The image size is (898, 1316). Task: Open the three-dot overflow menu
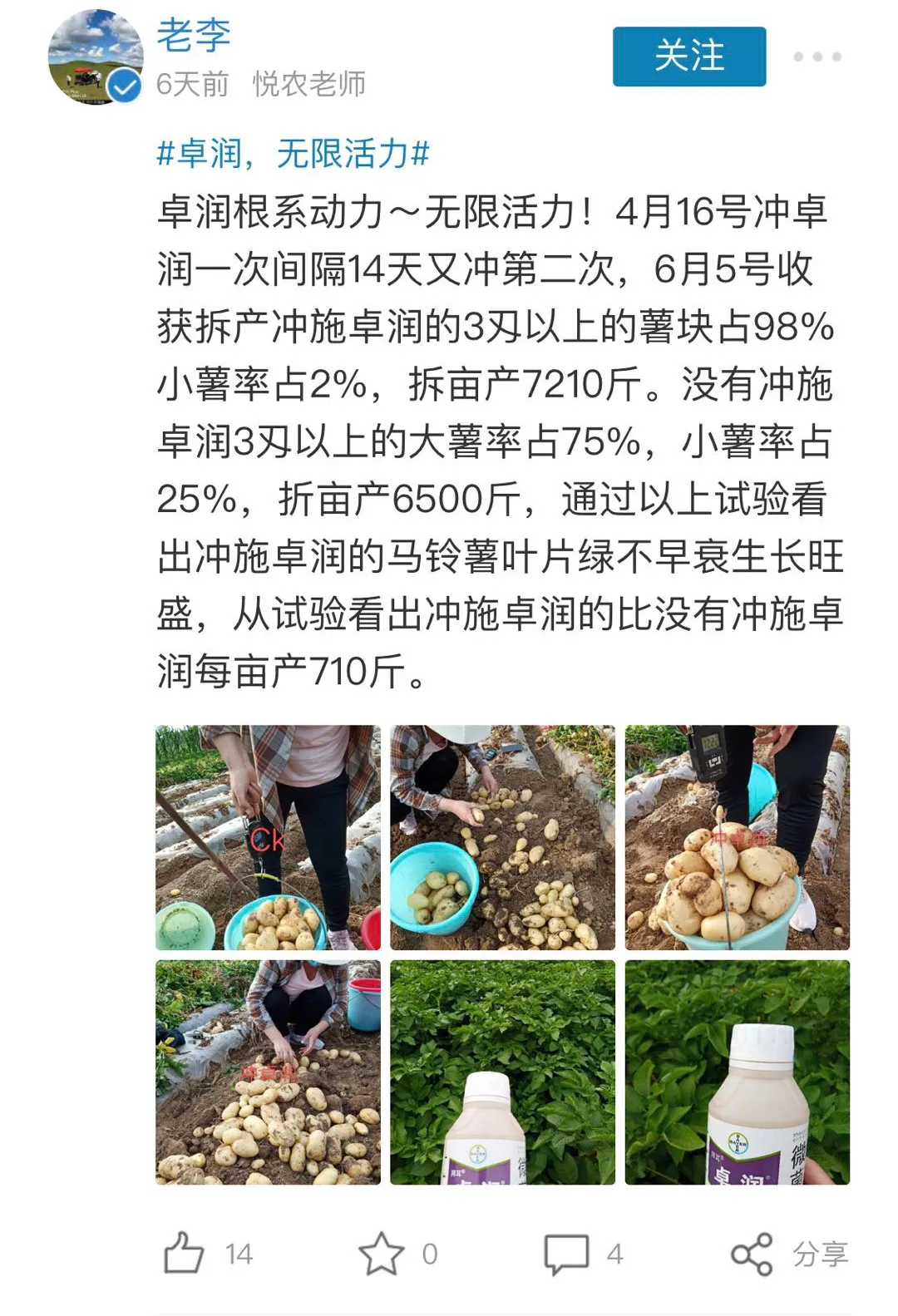(x=817, y=57)
